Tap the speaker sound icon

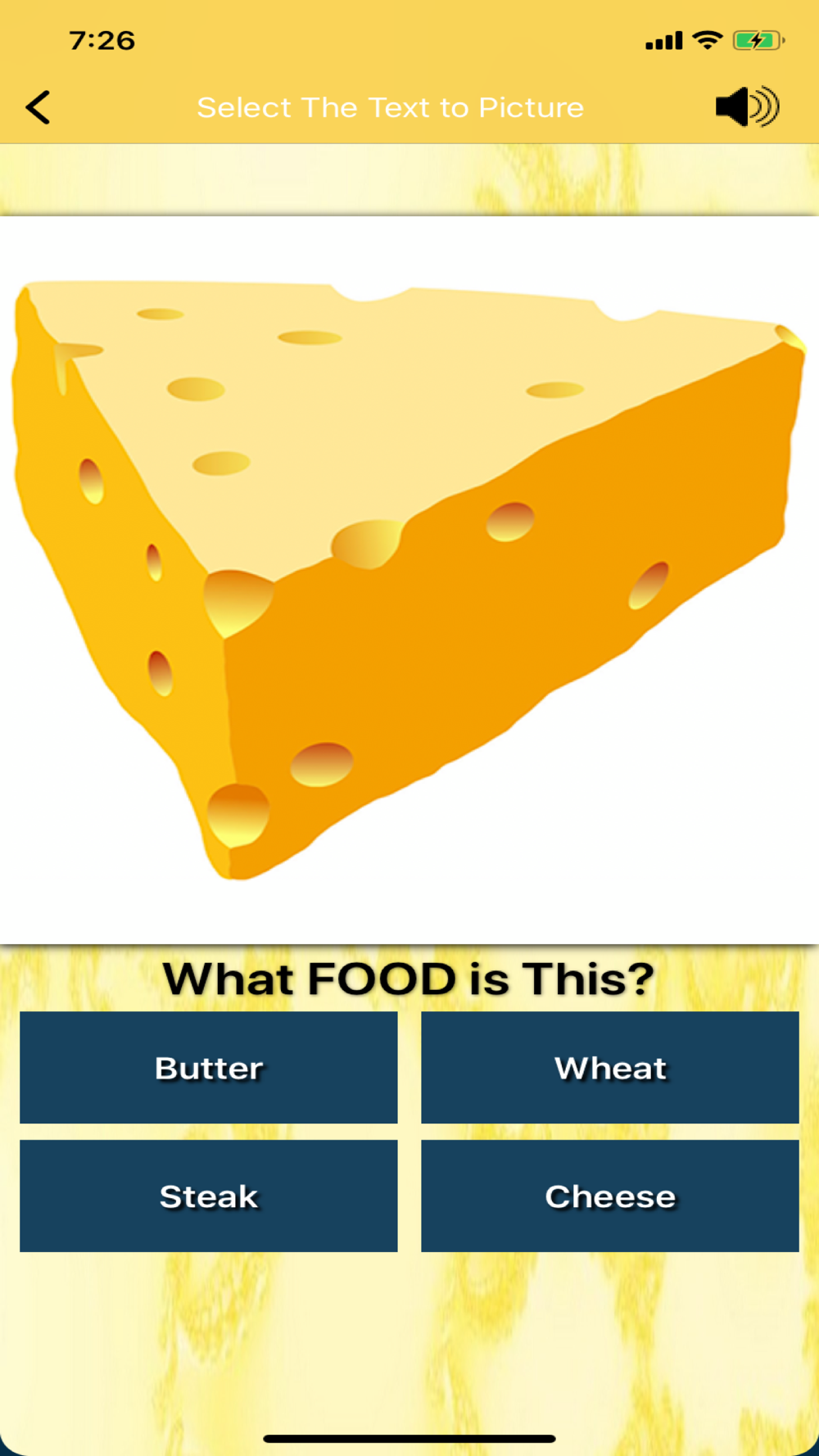746,107
